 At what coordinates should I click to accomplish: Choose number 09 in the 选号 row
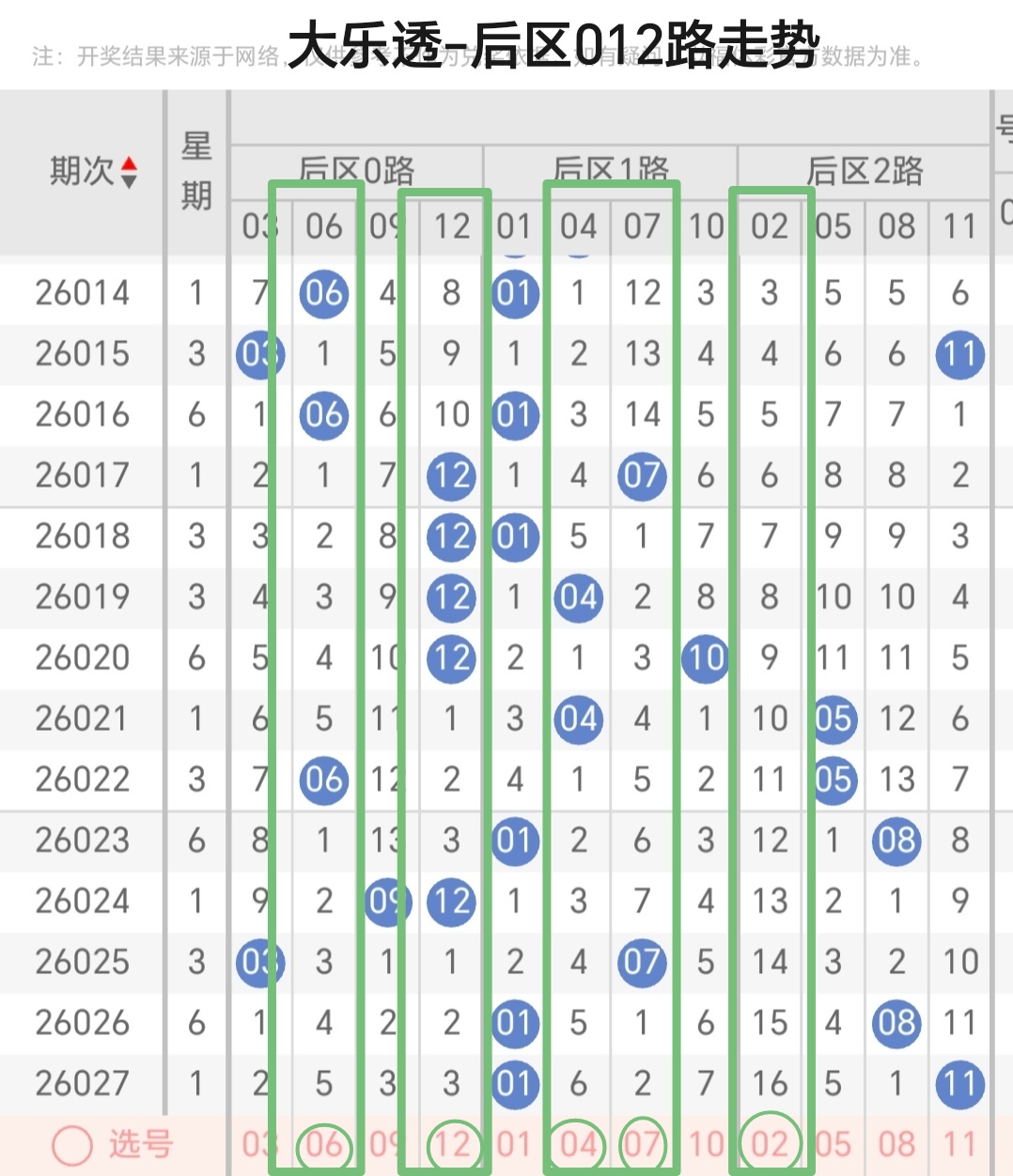pyautogui.click(x=385, y=1145)
